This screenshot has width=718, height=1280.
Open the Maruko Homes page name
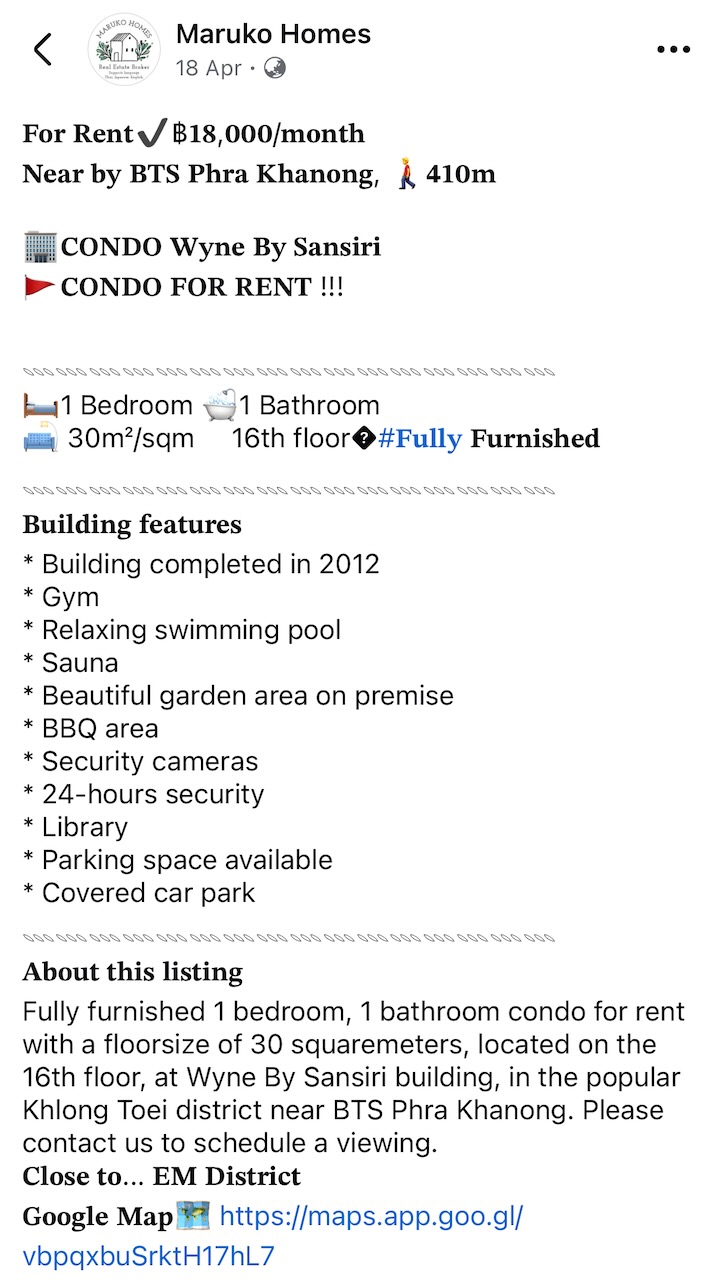point(273,34)
